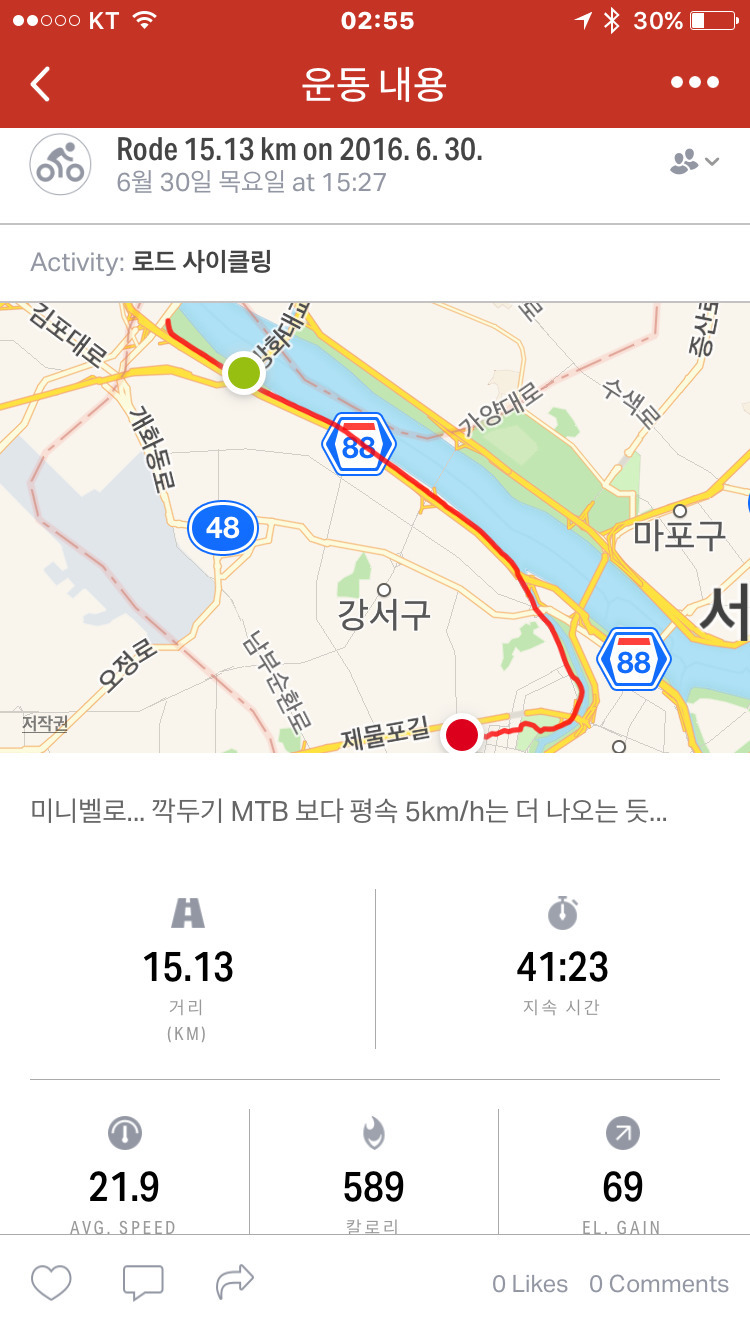
Task: Open the comment bubble icon
Action: click(x=143, y=1282)
